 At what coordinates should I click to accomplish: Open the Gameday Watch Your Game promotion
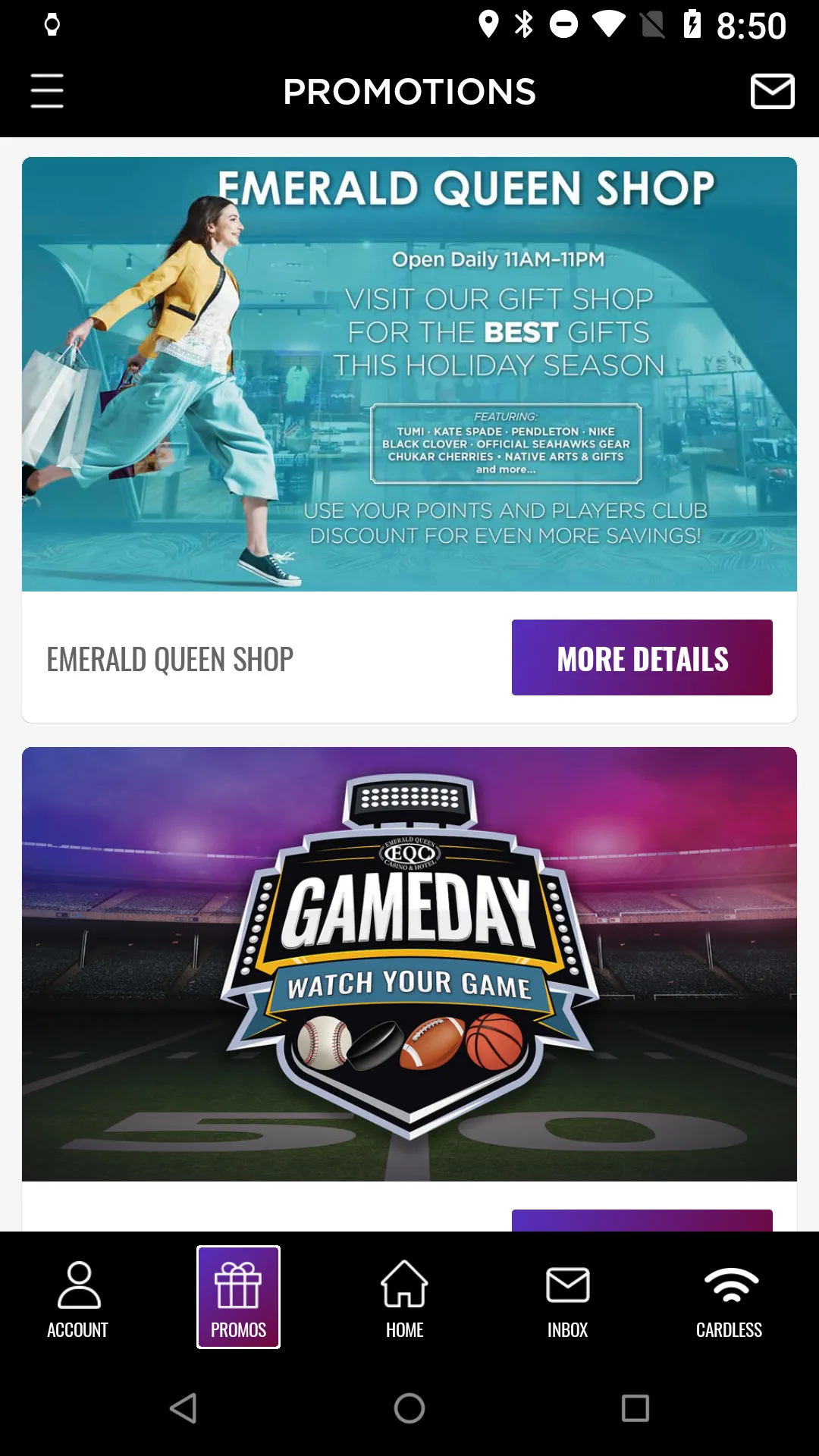(409, 963)
